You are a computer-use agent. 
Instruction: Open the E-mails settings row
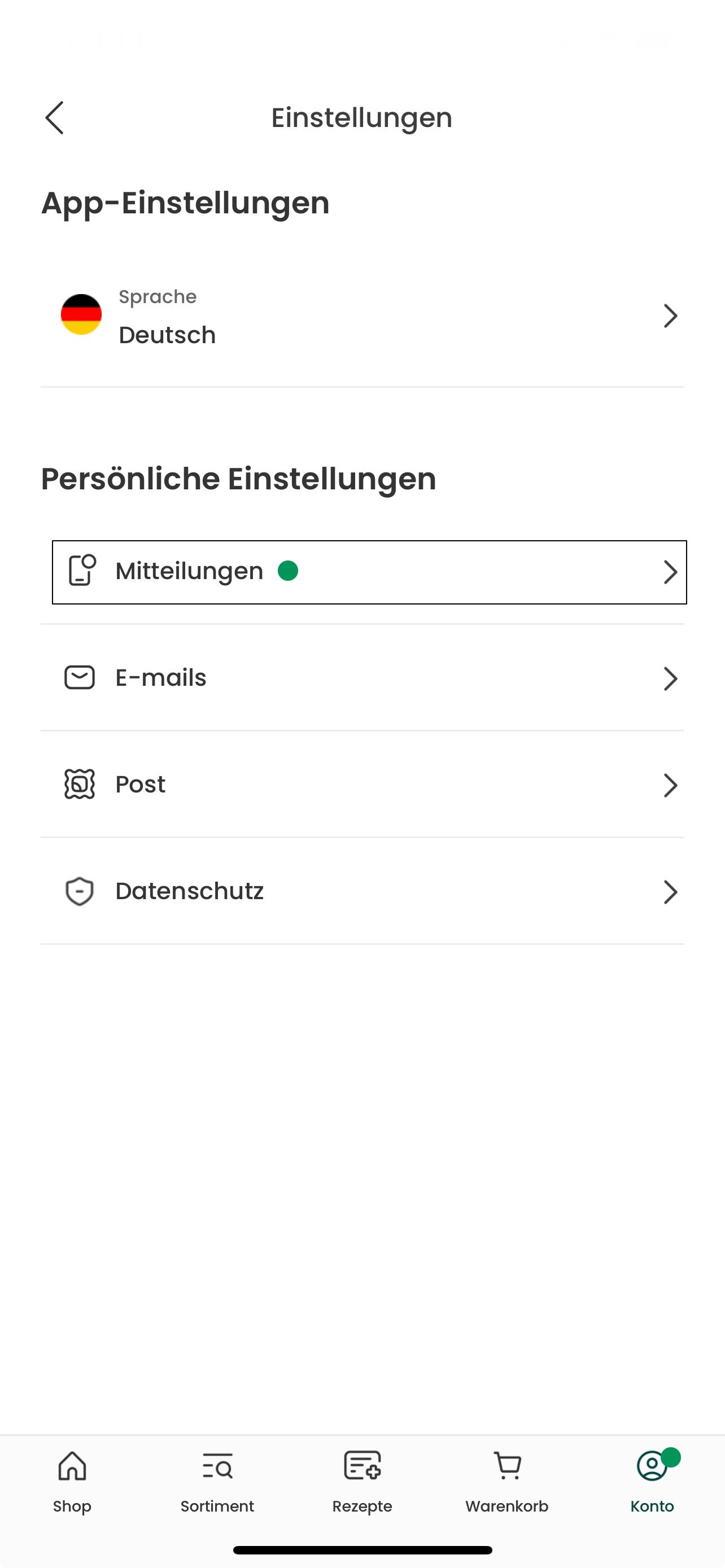click(362, 677)
